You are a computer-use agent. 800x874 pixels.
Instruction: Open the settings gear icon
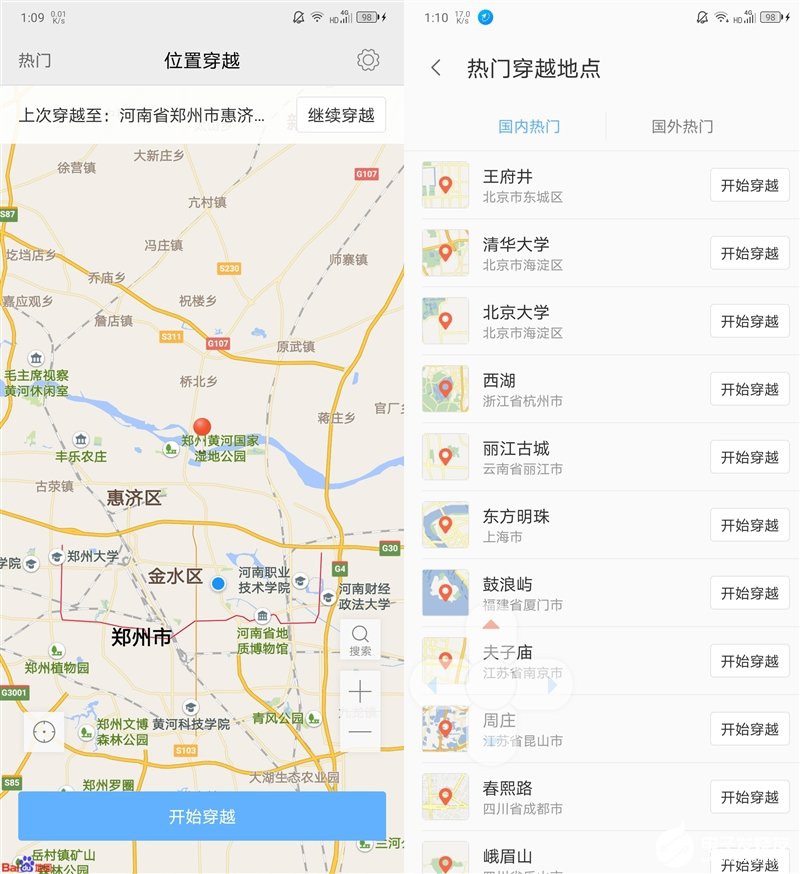tap(368, 61)
